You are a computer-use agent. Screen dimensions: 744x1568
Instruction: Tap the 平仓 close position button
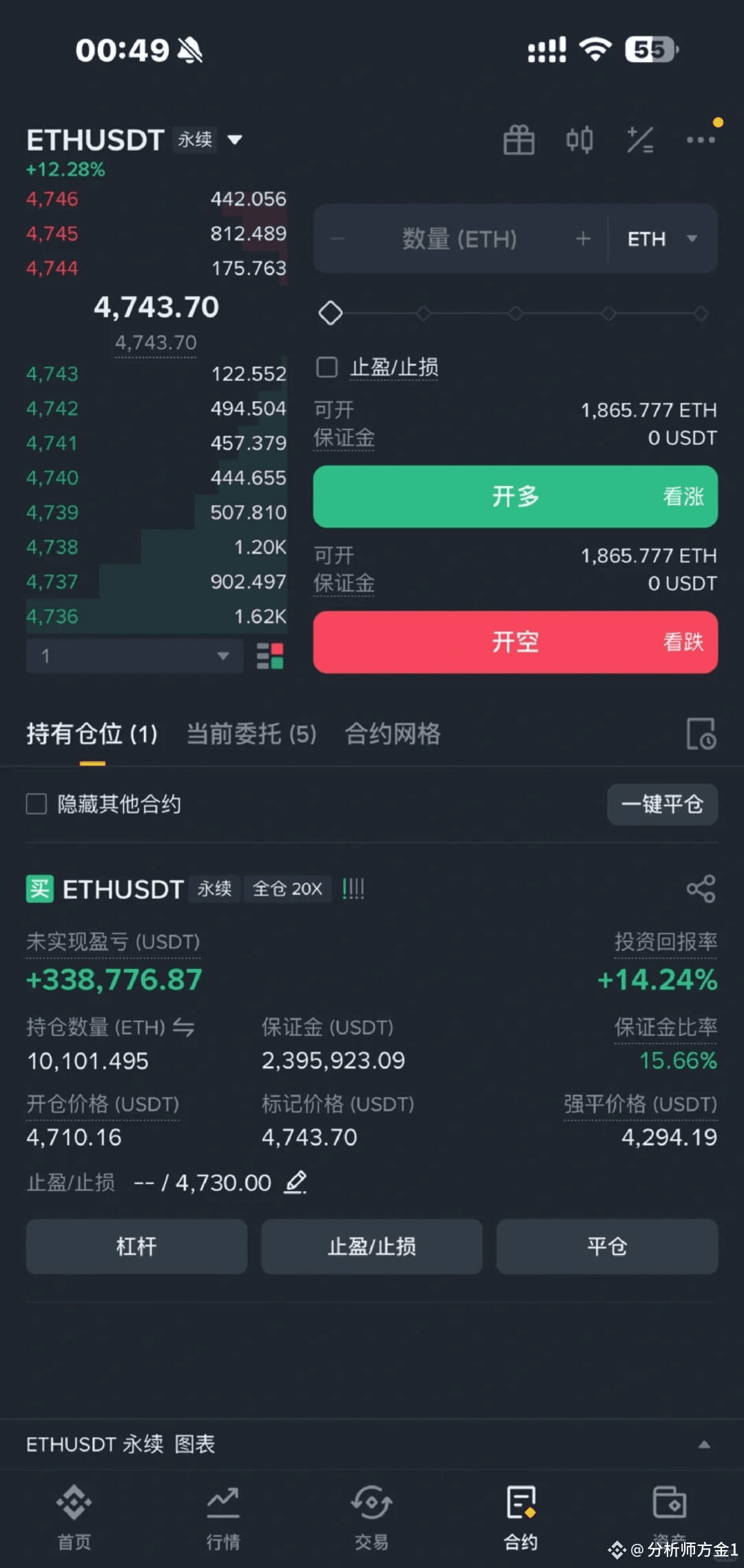(607, 1246)
